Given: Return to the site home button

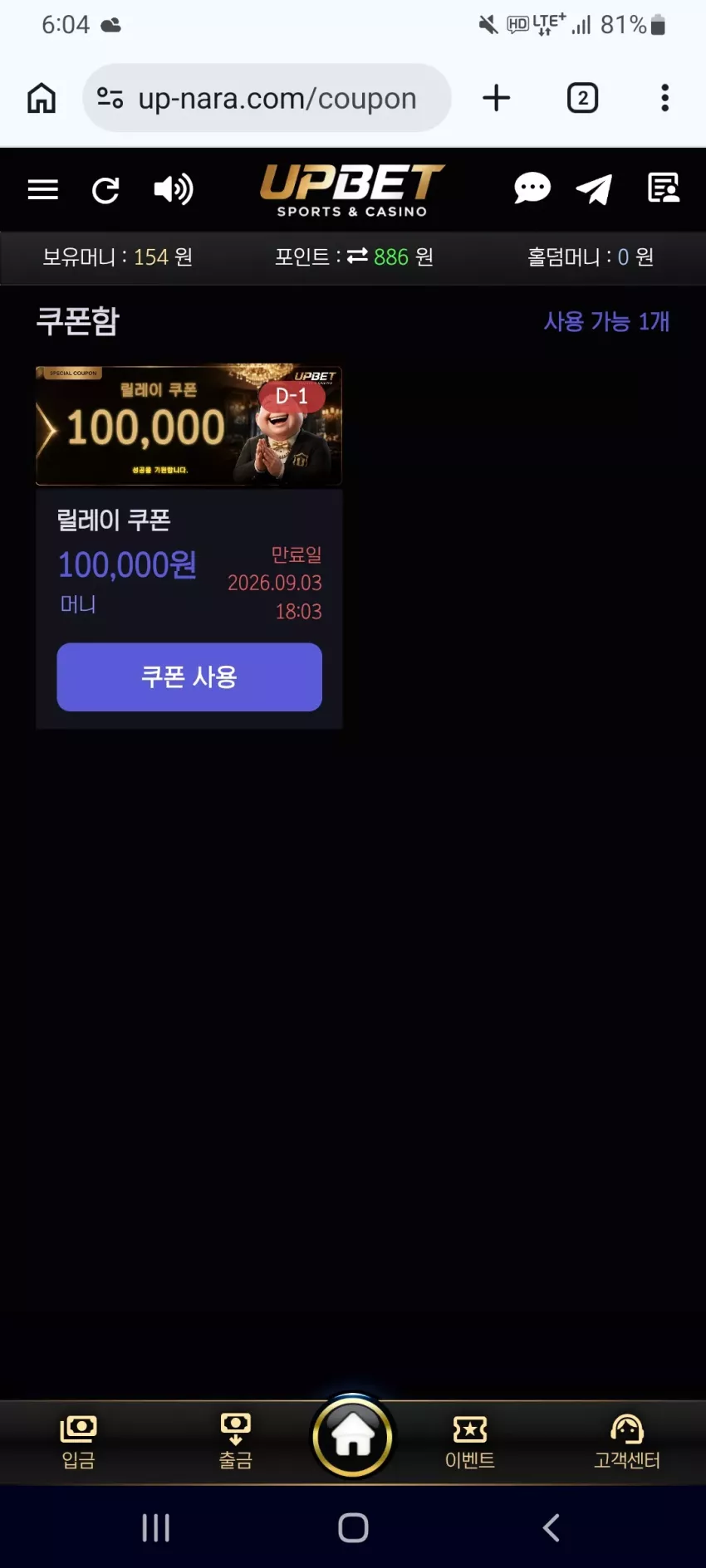Looking at the screenshot, I should pyautogui.click(x=352, y=1436).
